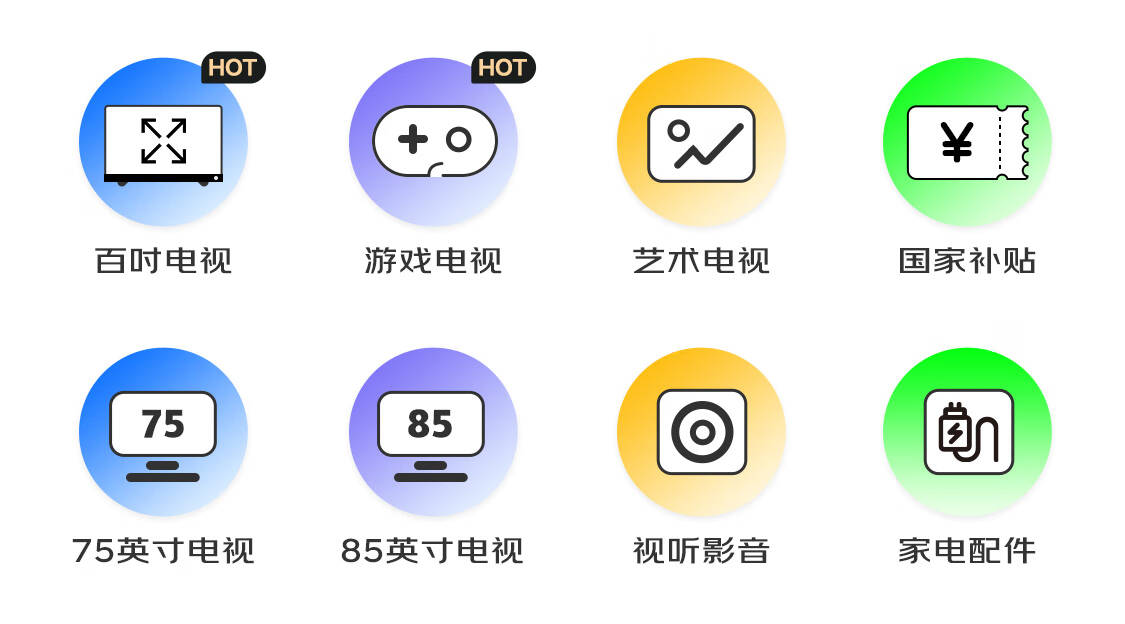The height and width of the screenshot is (624, 1125).
Task: Browse 85英寸电视
Action: click(x=433, y=432)
